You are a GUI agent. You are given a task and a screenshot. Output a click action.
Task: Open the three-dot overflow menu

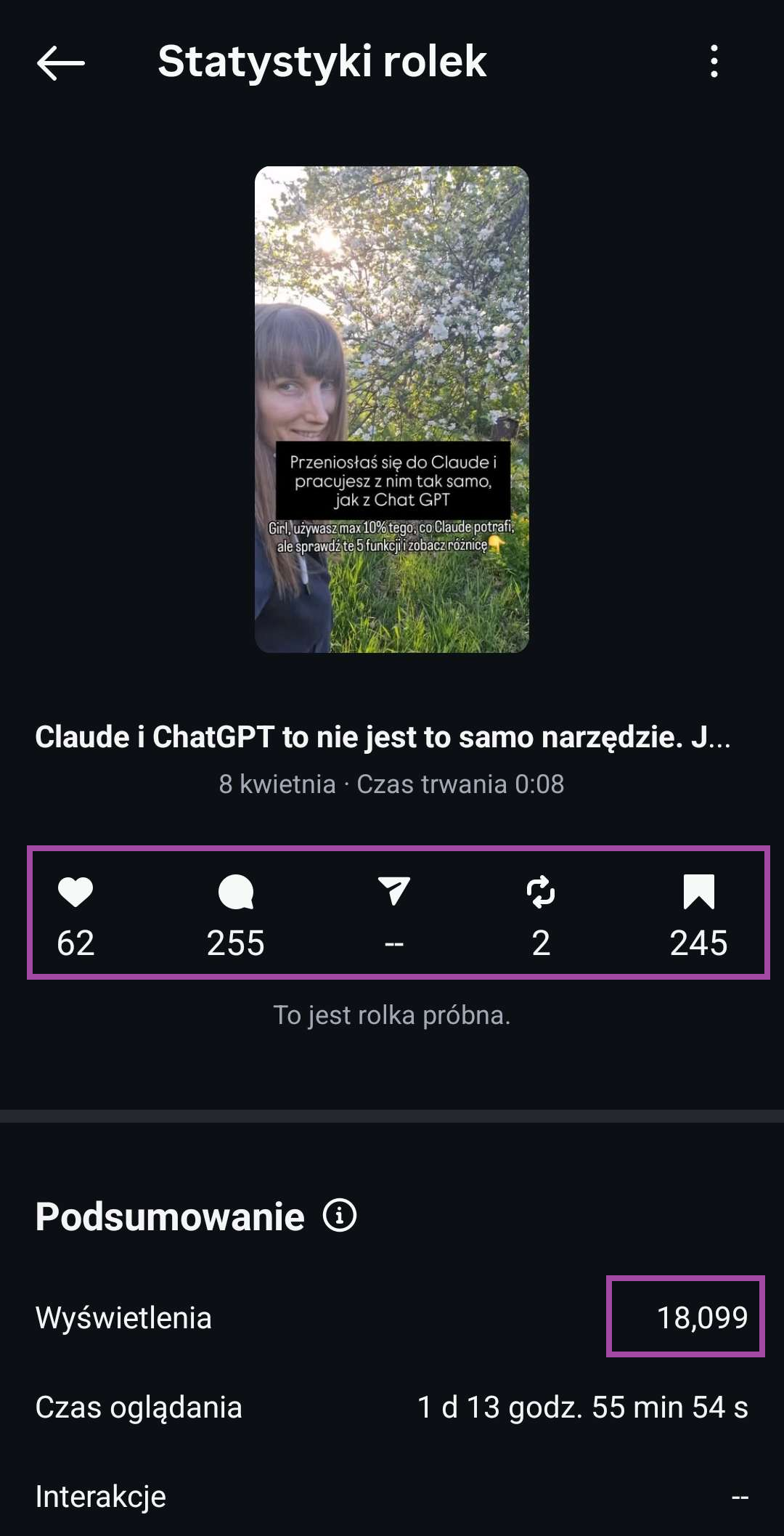(x=714, y=61)
